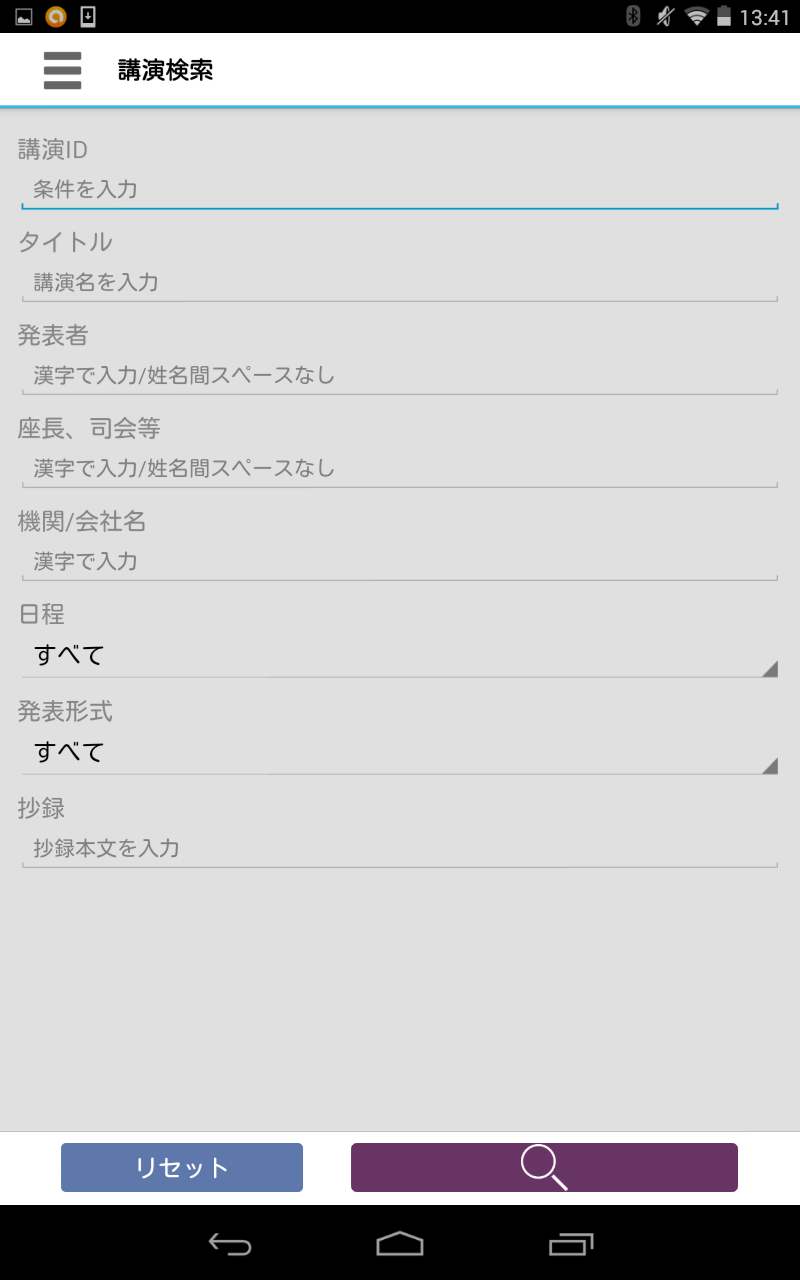
Task: Focus the 機関/会社名 input field
Action: coord(400,561)
